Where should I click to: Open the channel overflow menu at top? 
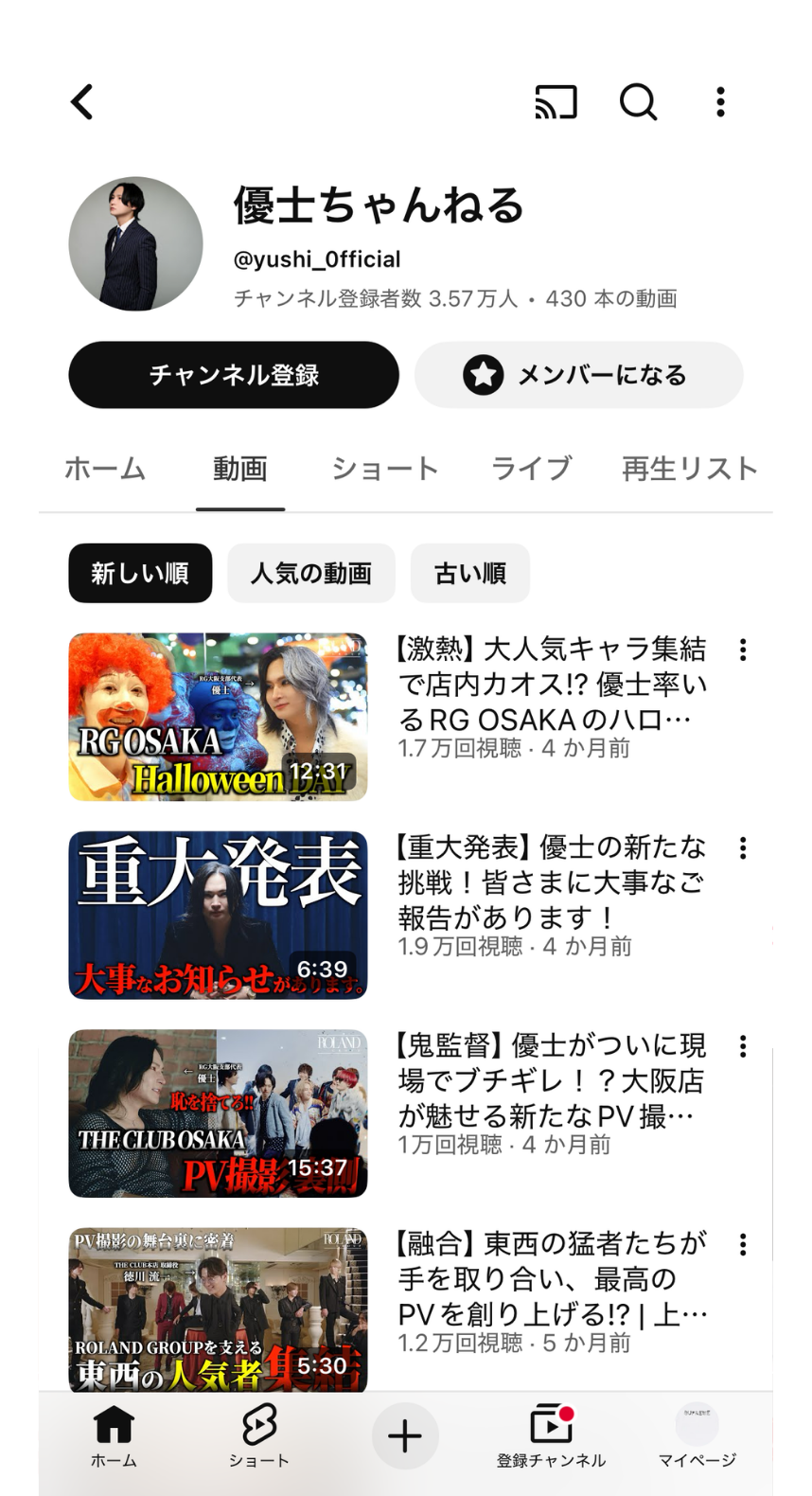tap(720, 102)
